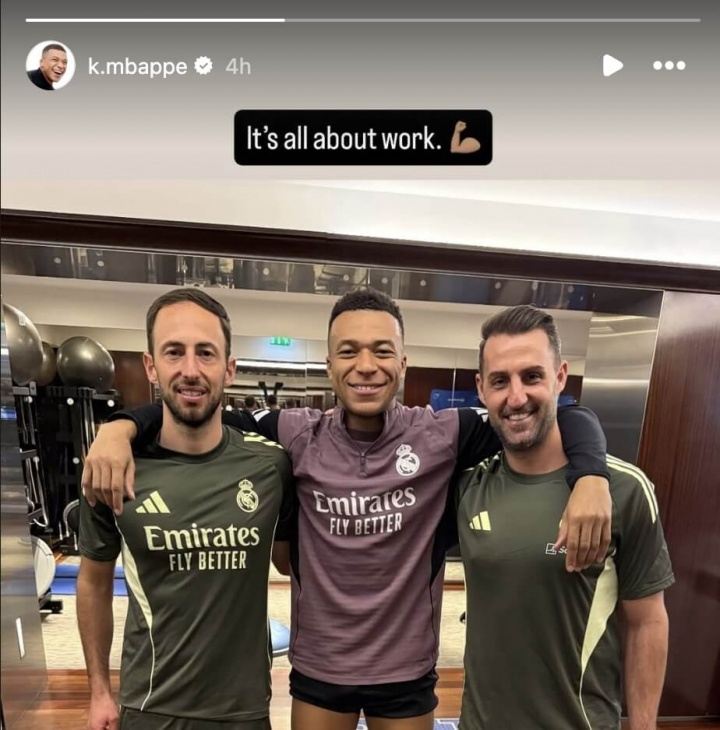Open the three-dot story options menu
Viewport: 720px width, 730px height.
click(668, 66)
